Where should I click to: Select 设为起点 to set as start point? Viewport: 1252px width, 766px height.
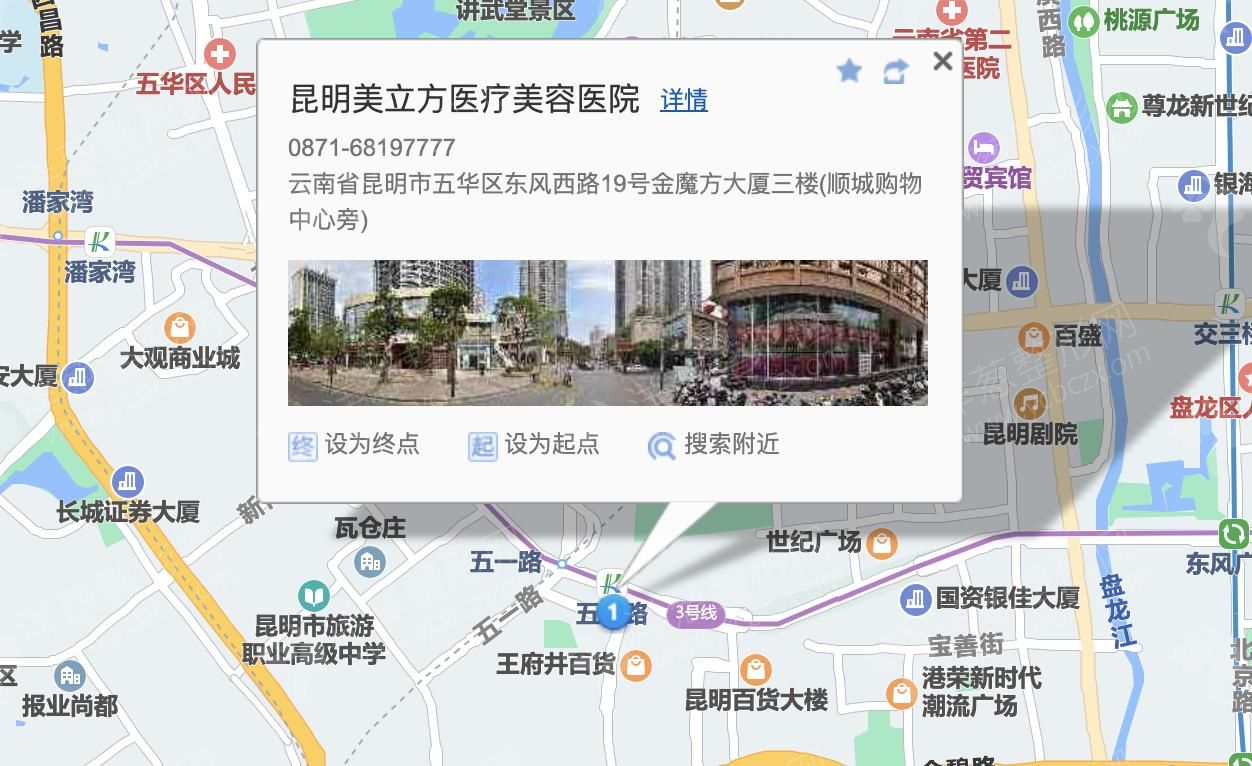(534, 444)
